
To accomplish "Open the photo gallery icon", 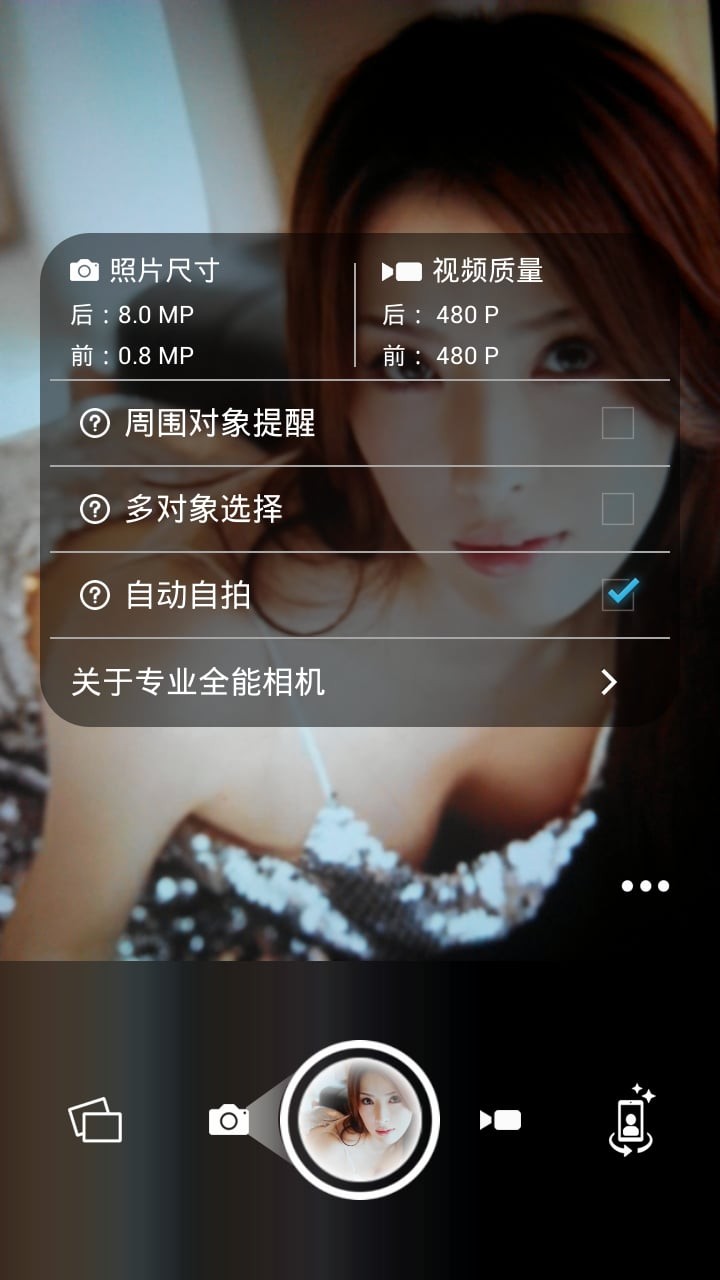I will click(x=95, y=1120).
